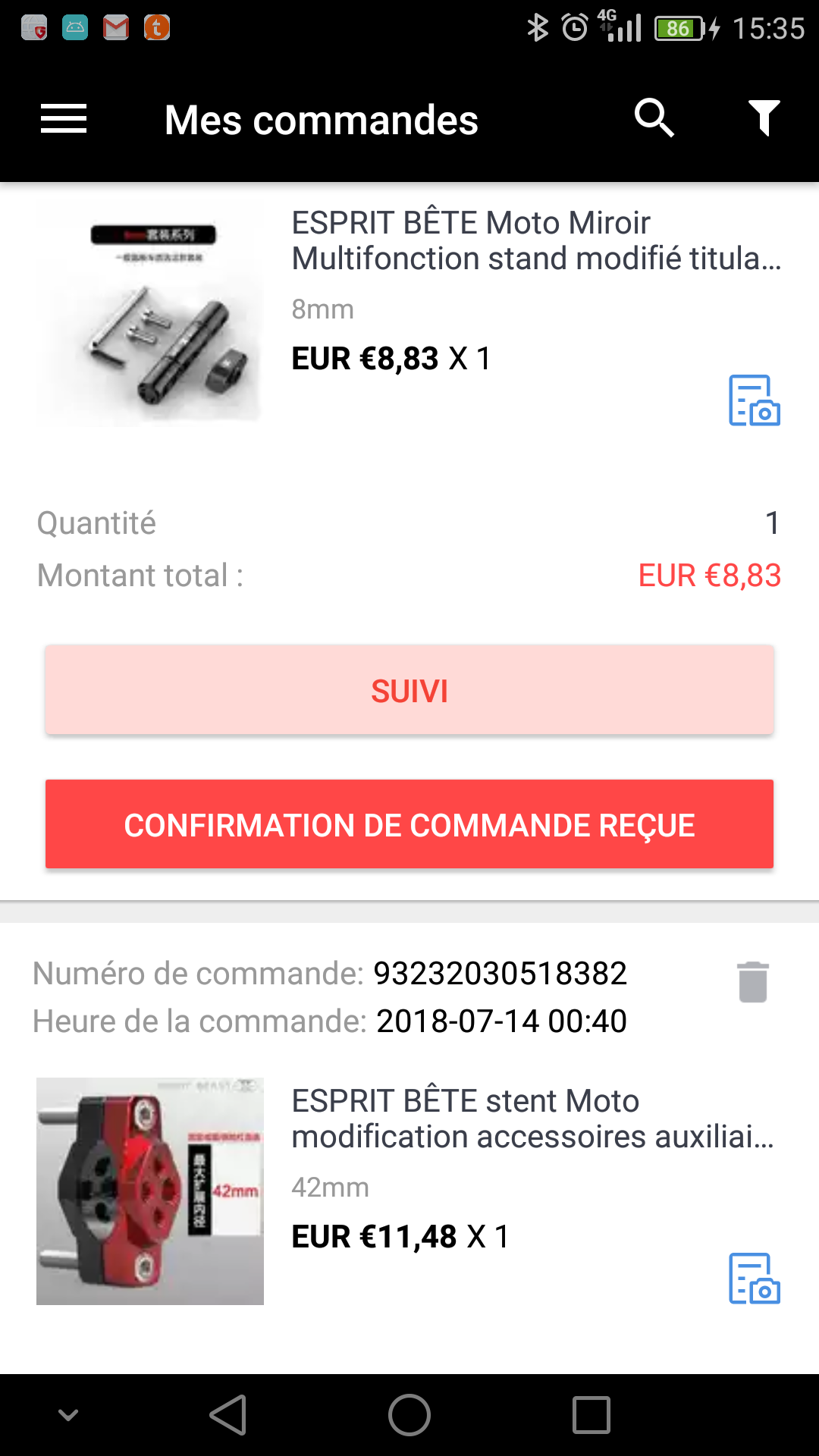Open snapshot icon for the €8,83 item
Screen dimensions: 819x1456
[x=755, y=400]
